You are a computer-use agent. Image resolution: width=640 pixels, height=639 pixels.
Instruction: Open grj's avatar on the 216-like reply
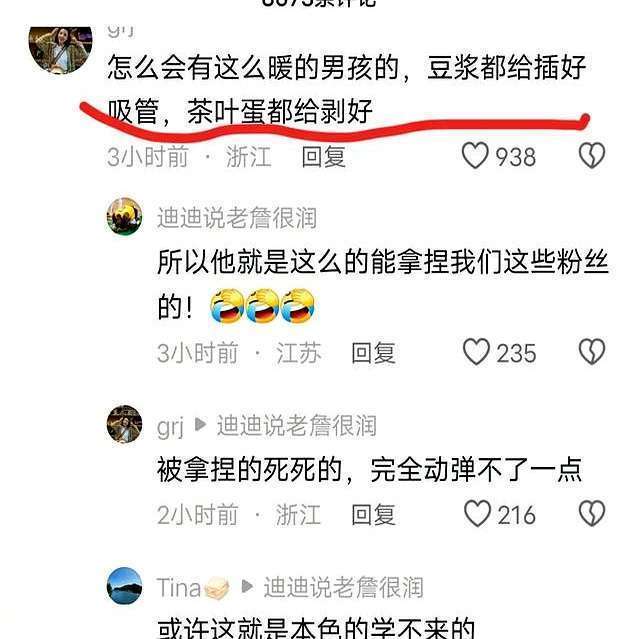click(x=125, y=425)
